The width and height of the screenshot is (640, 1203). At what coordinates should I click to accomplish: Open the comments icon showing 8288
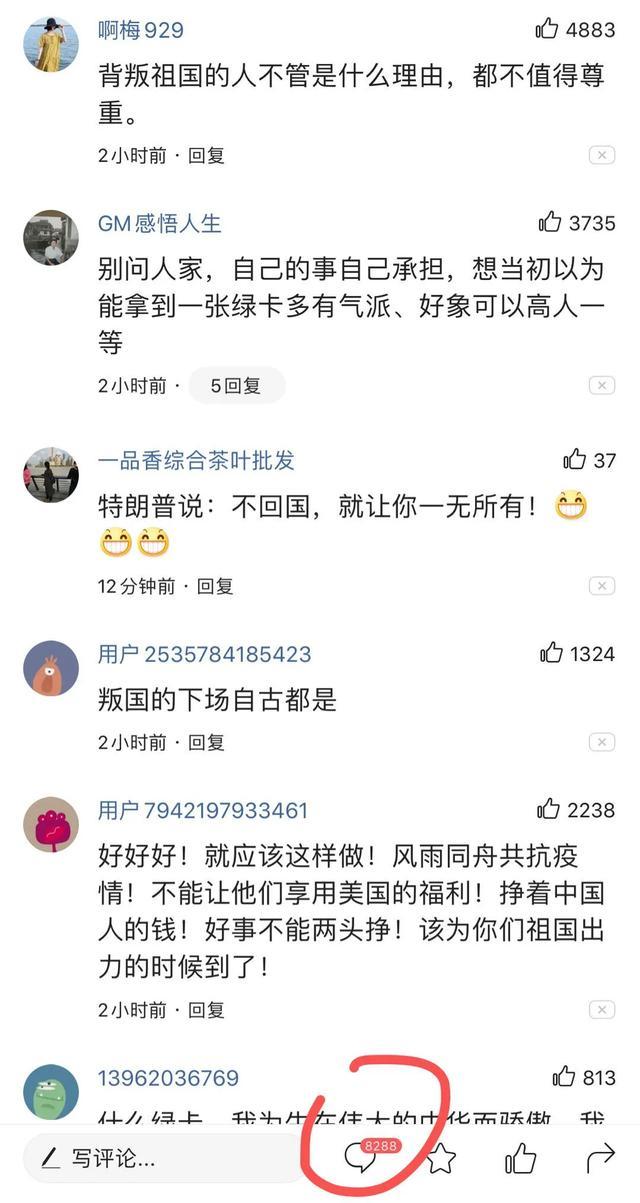pyautogui.click(x=361, y=1158)
